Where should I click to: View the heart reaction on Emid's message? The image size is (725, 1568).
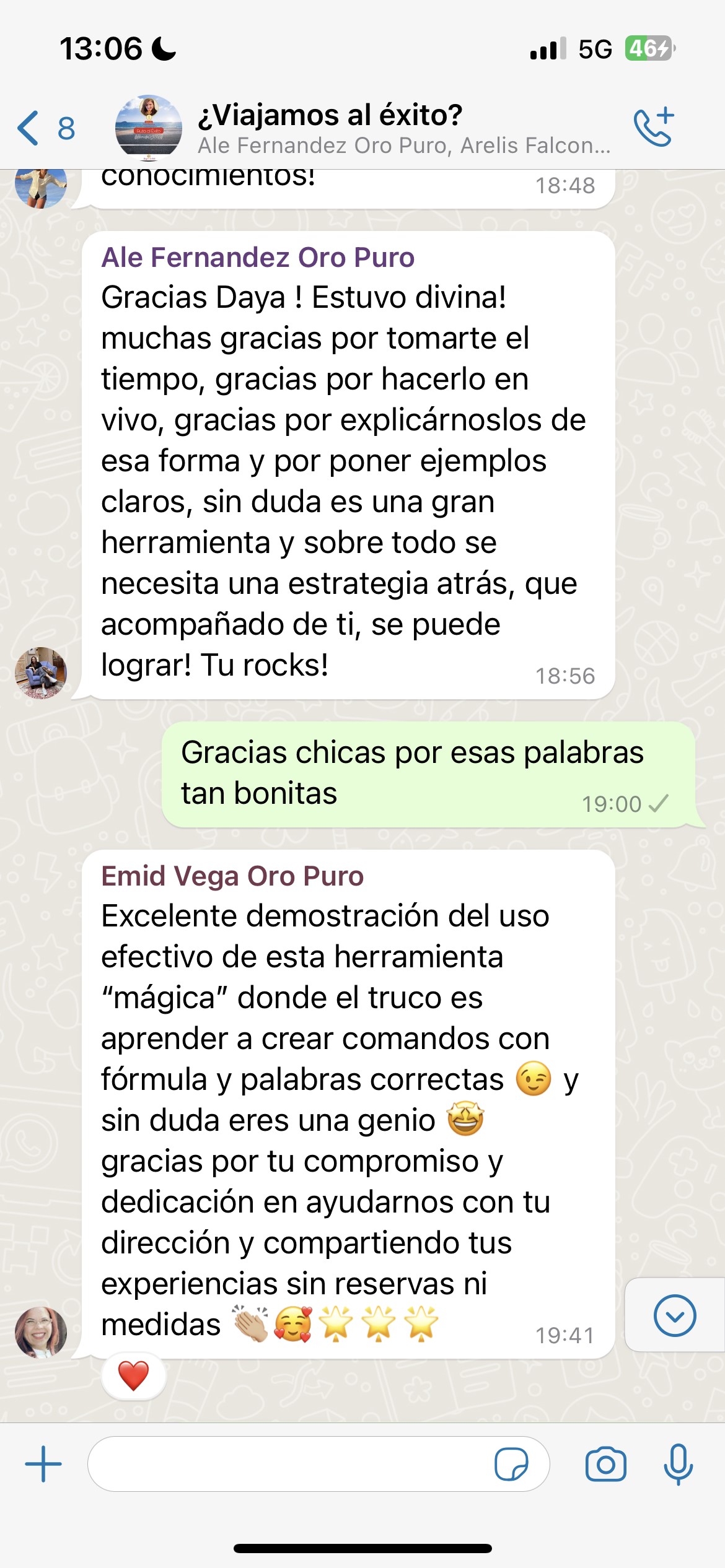tap(133, 1376)
